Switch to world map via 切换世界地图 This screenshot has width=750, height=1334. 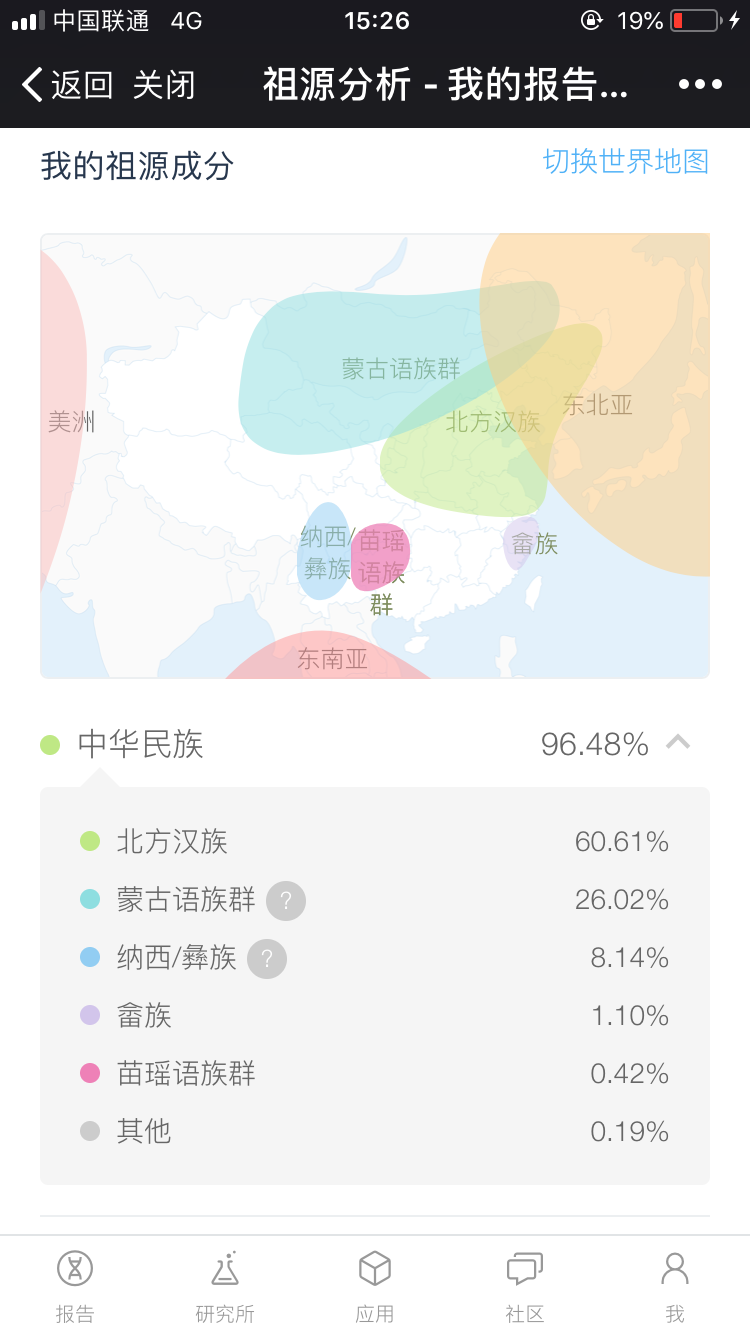(x=626, y=161)
